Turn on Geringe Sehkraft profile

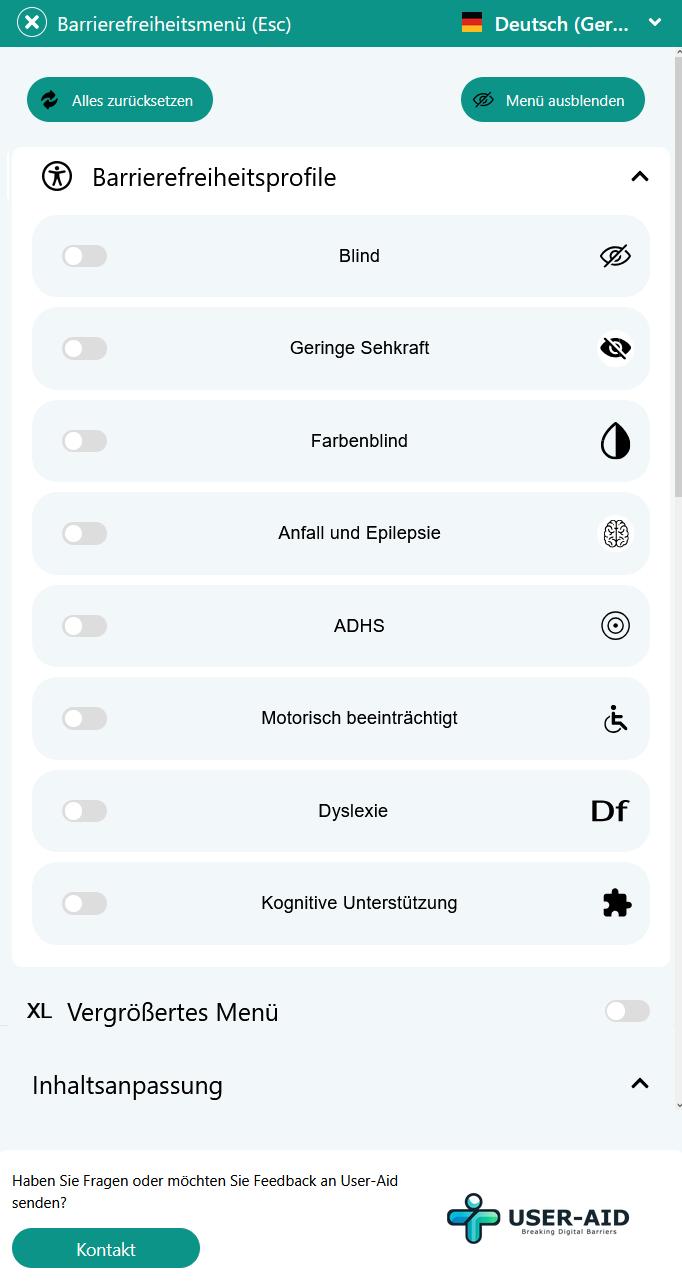pos(85,348)
